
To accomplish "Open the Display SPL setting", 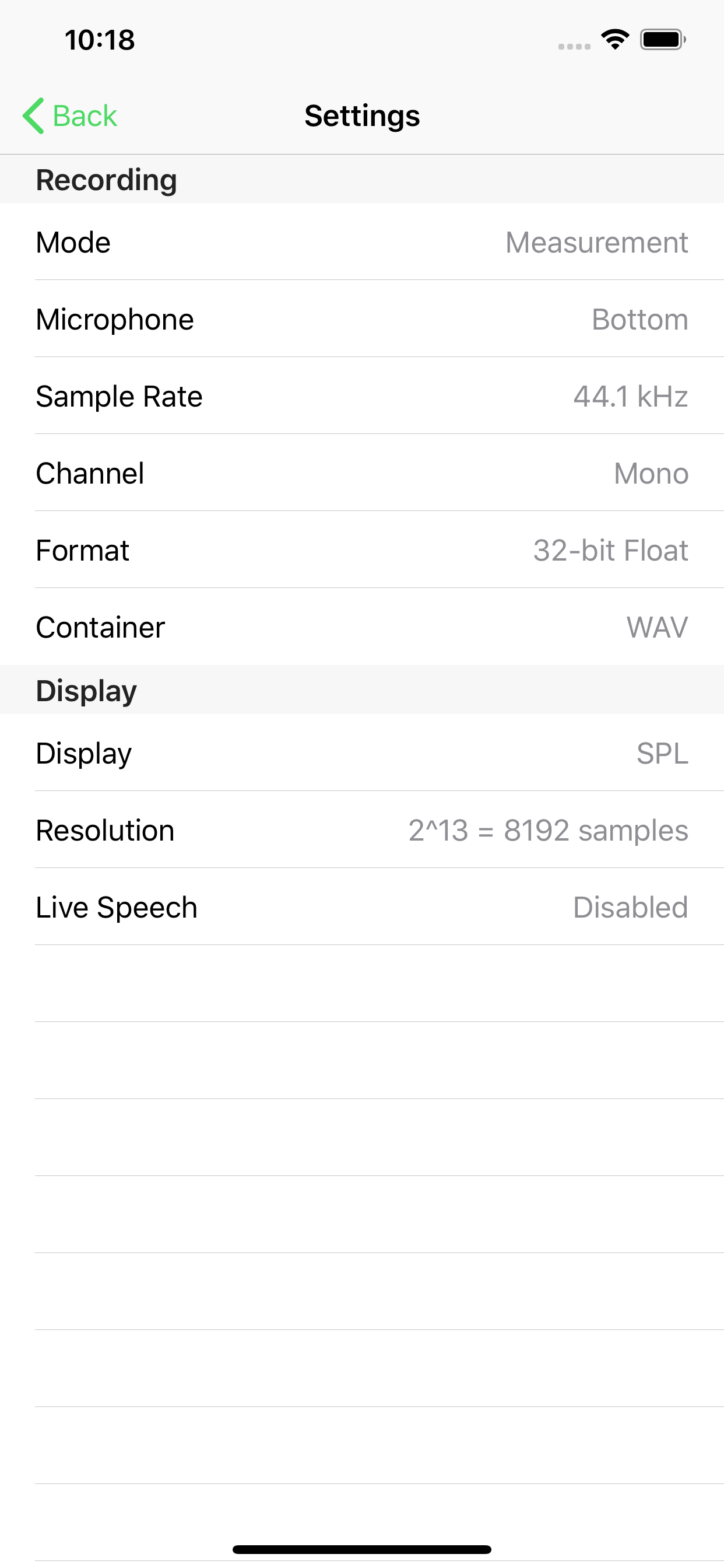I will (362, 753).
